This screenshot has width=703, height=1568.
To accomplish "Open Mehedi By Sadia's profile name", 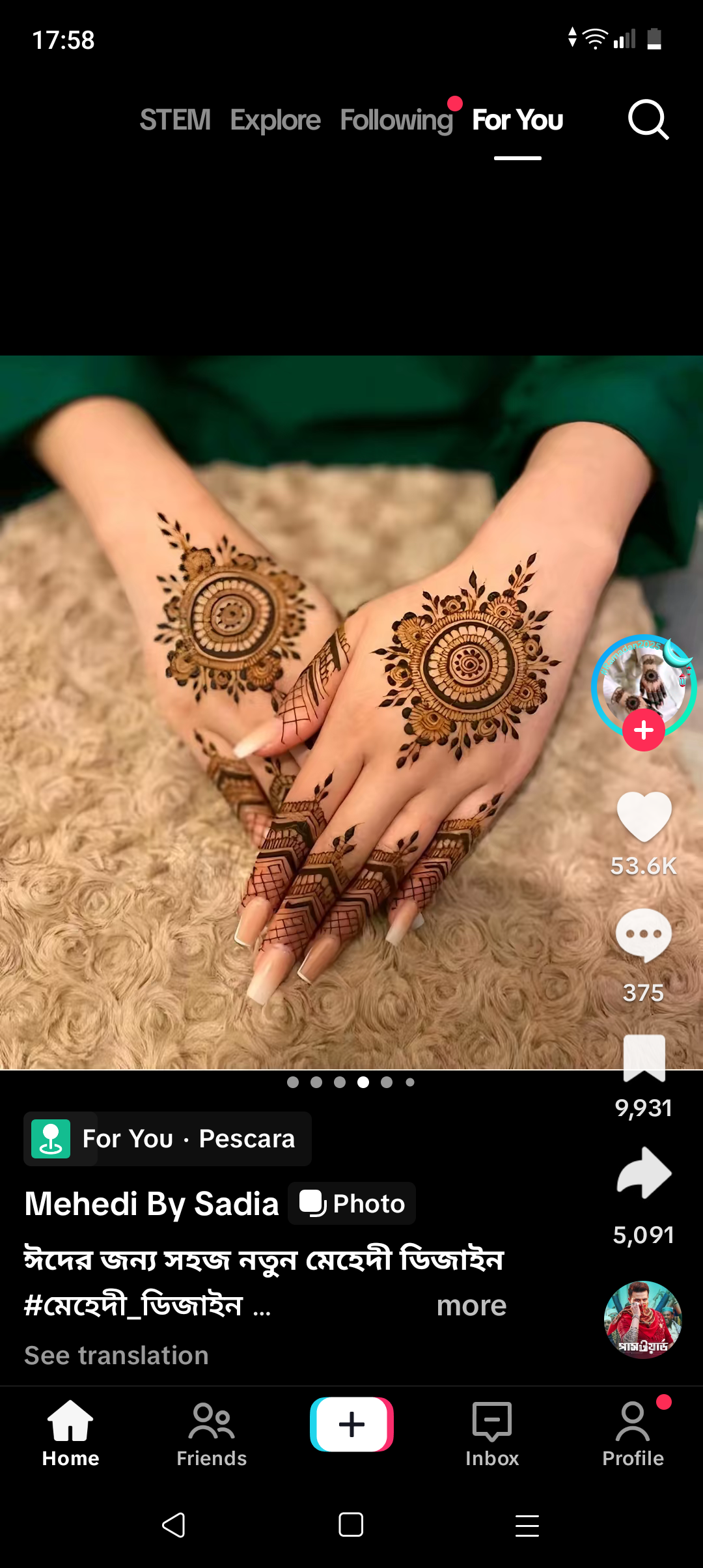I will 152,1203.
